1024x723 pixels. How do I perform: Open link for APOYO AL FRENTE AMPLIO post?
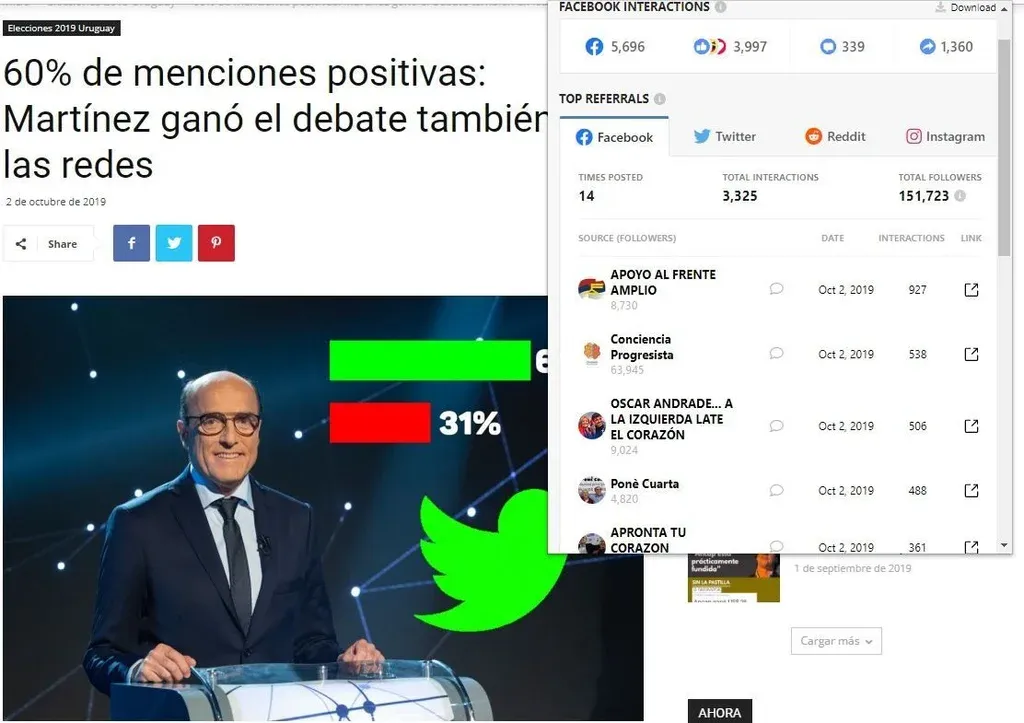pyautogui.click(x=971, y=290)
